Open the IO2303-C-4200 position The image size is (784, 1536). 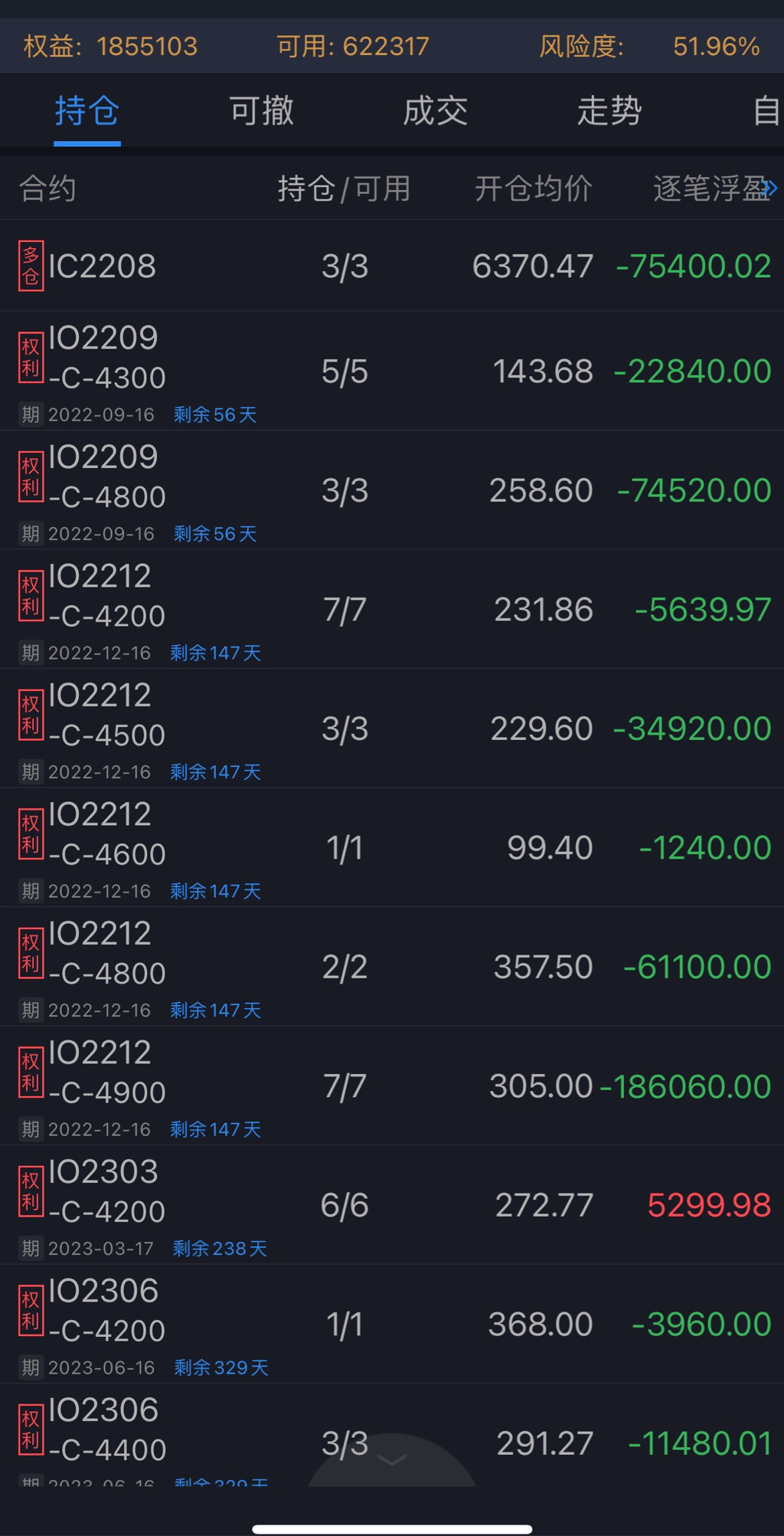click(392, 1205)
